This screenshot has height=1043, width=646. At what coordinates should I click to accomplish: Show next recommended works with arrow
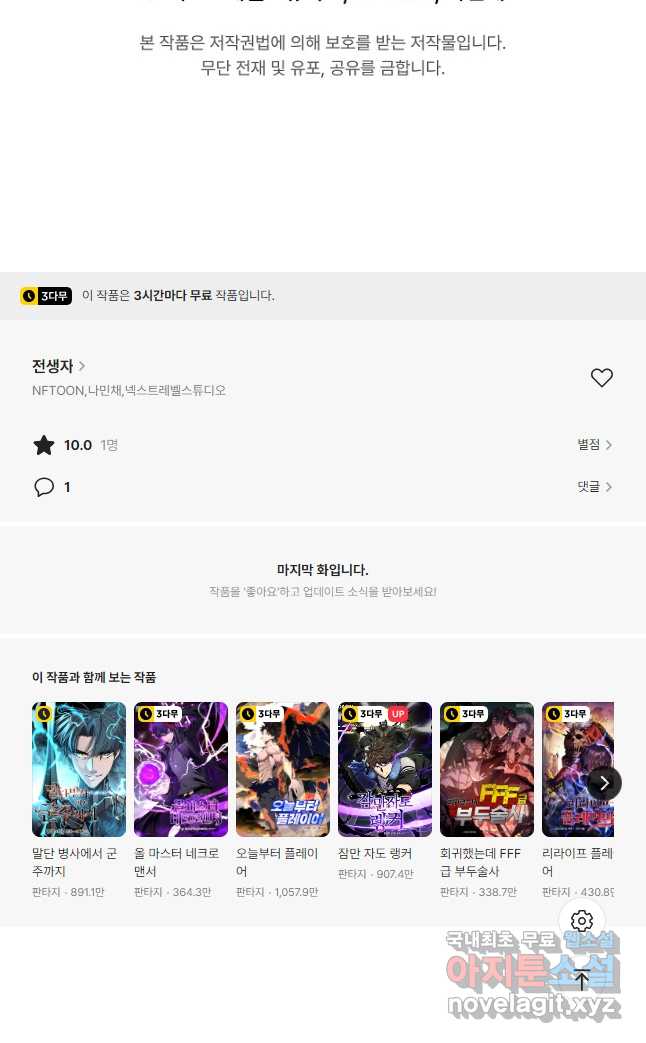(604, 783)
